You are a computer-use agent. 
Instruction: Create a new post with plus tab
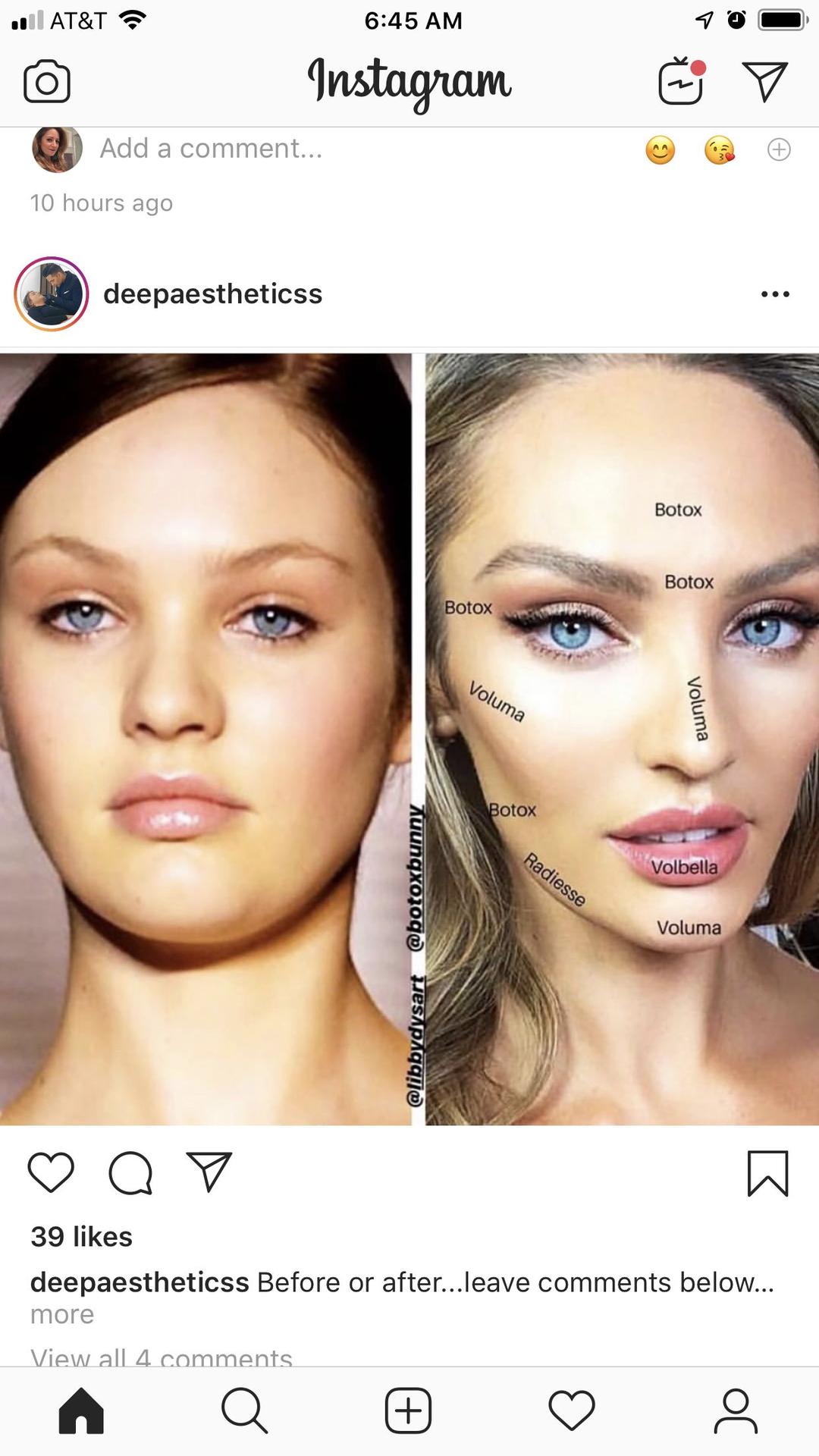point(408,1410)
